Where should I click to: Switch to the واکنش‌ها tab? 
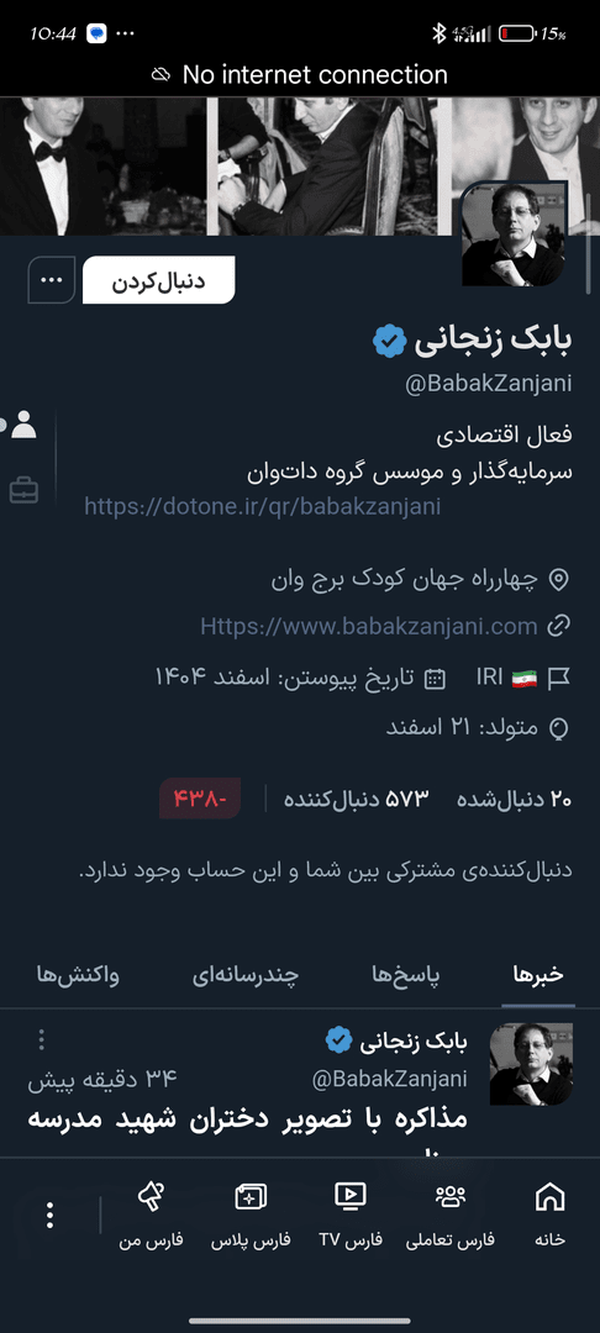click(x=78, y=975)
